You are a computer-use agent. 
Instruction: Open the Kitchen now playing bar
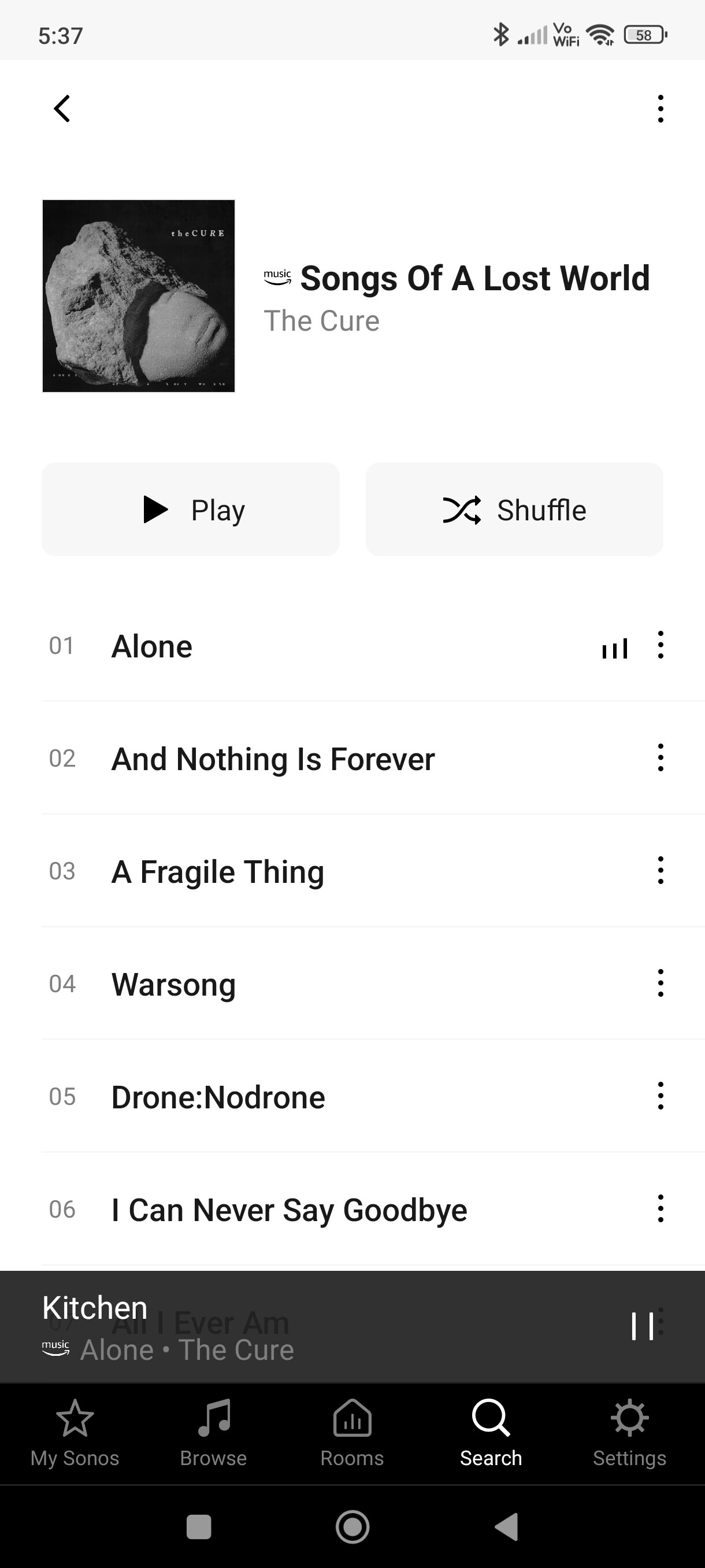coord(304,1327)
